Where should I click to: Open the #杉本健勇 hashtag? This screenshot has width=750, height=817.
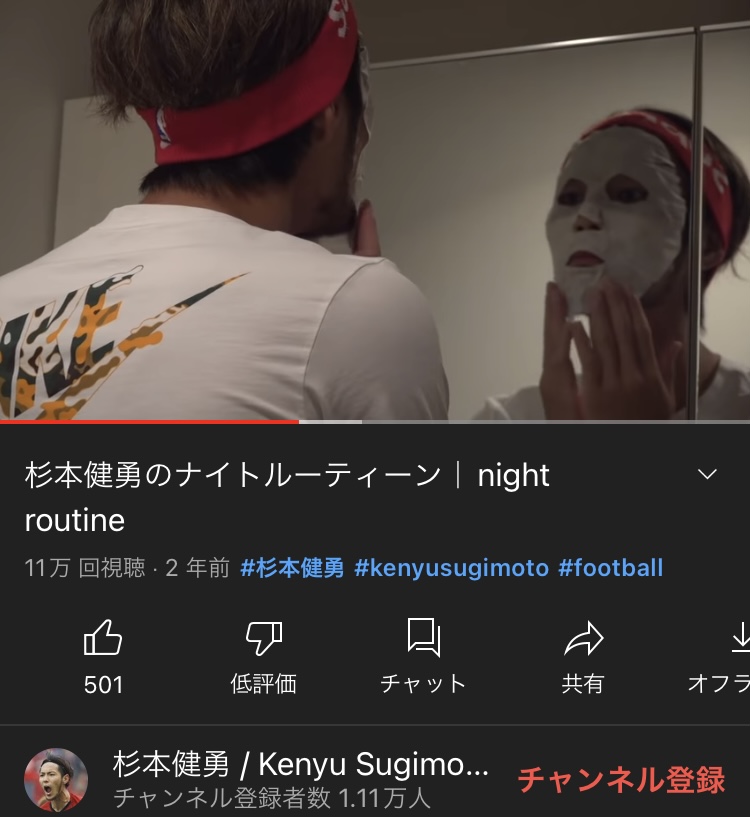(292, 568)
